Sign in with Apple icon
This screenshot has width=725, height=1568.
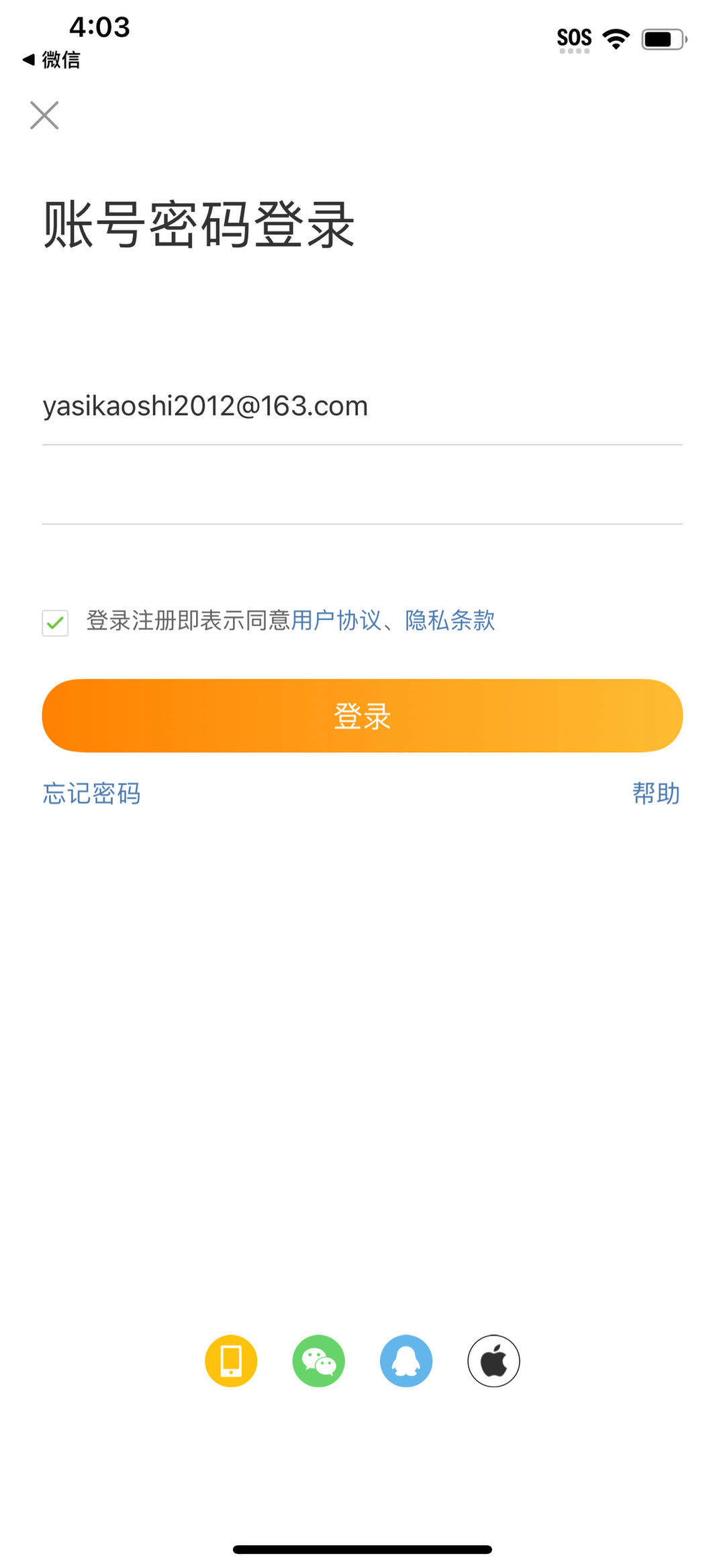point(493,1361)
